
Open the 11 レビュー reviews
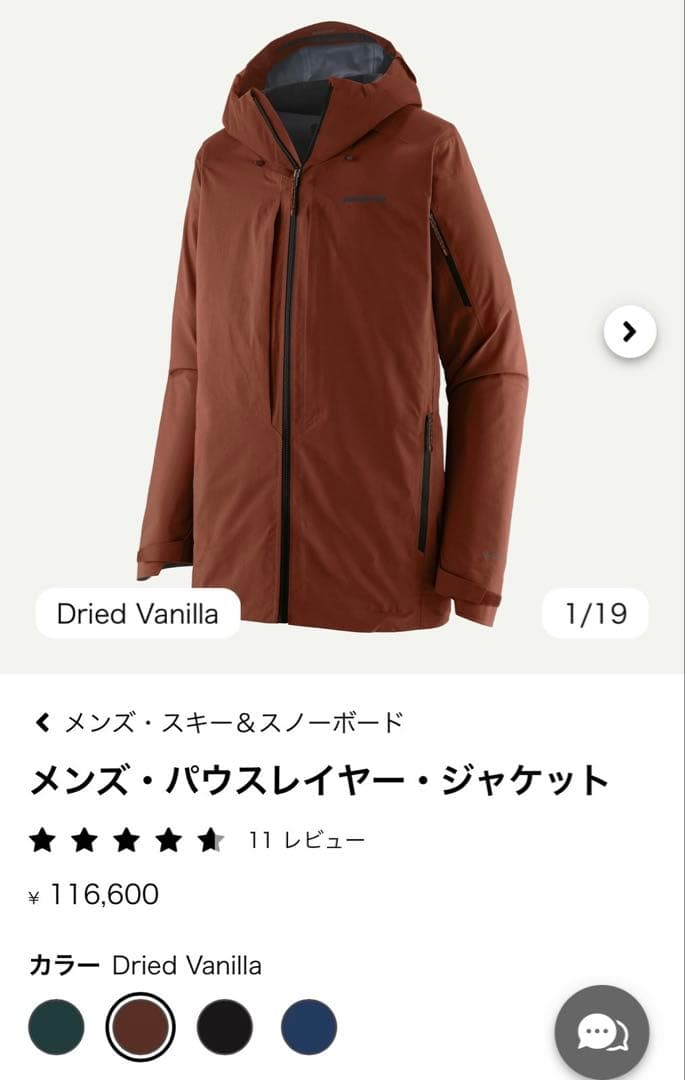point(307,840)
